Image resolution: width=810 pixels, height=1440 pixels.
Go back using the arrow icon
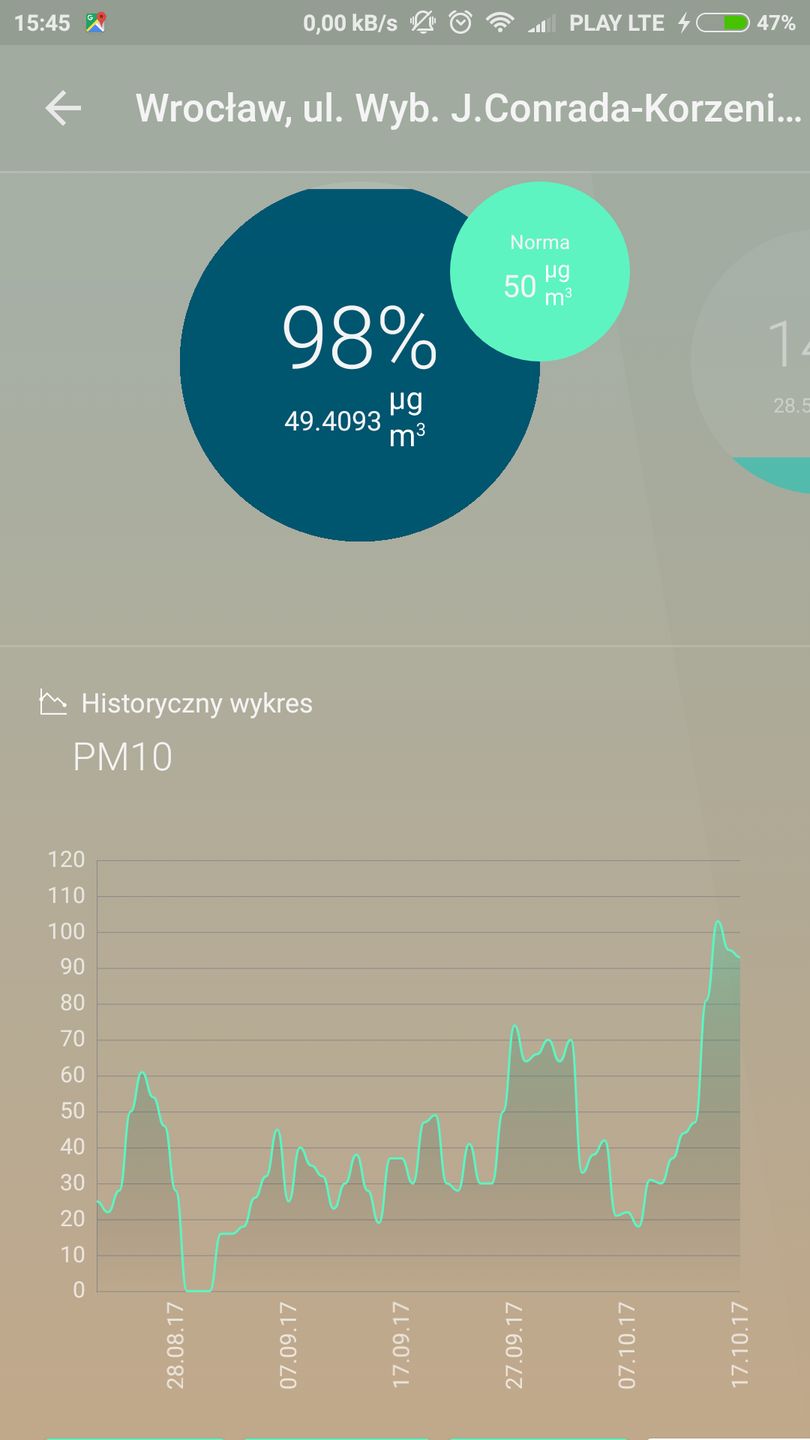click(63, 108)
